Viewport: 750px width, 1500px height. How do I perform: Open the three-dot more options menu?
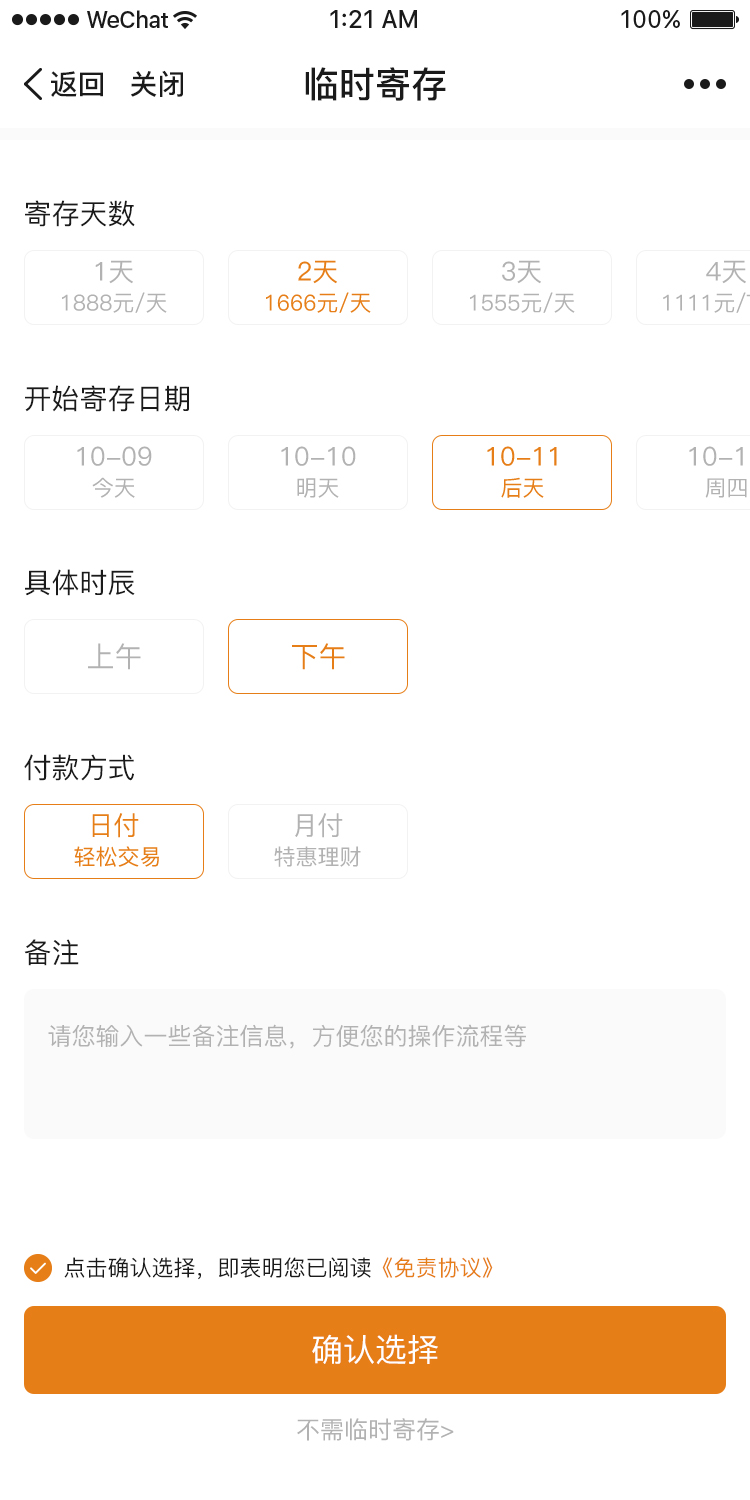[704, 84]
